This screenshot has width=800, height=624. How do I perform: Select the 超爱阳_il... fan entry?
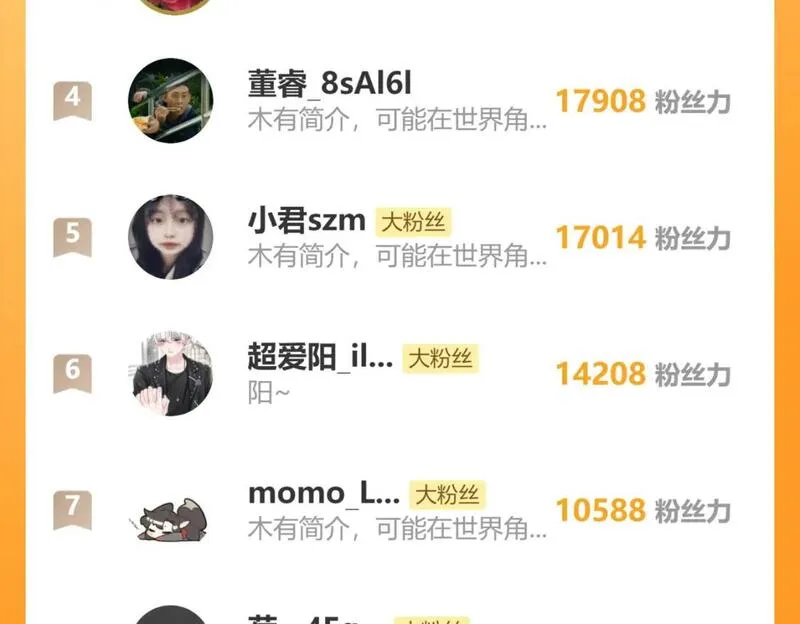(x=397, y=374)
